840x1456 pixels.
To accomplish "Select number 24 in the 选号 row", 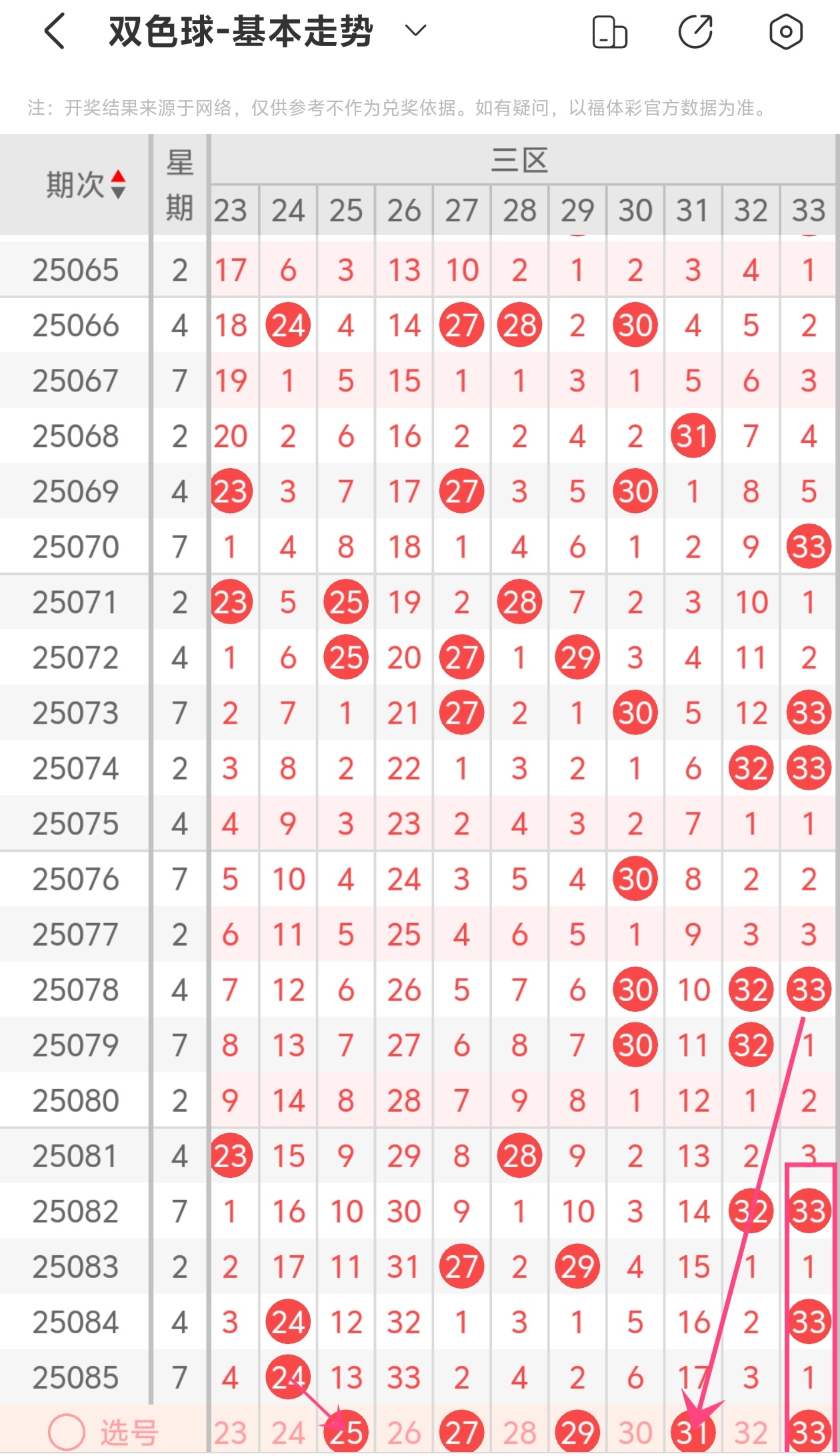I will pos(288,1433).
